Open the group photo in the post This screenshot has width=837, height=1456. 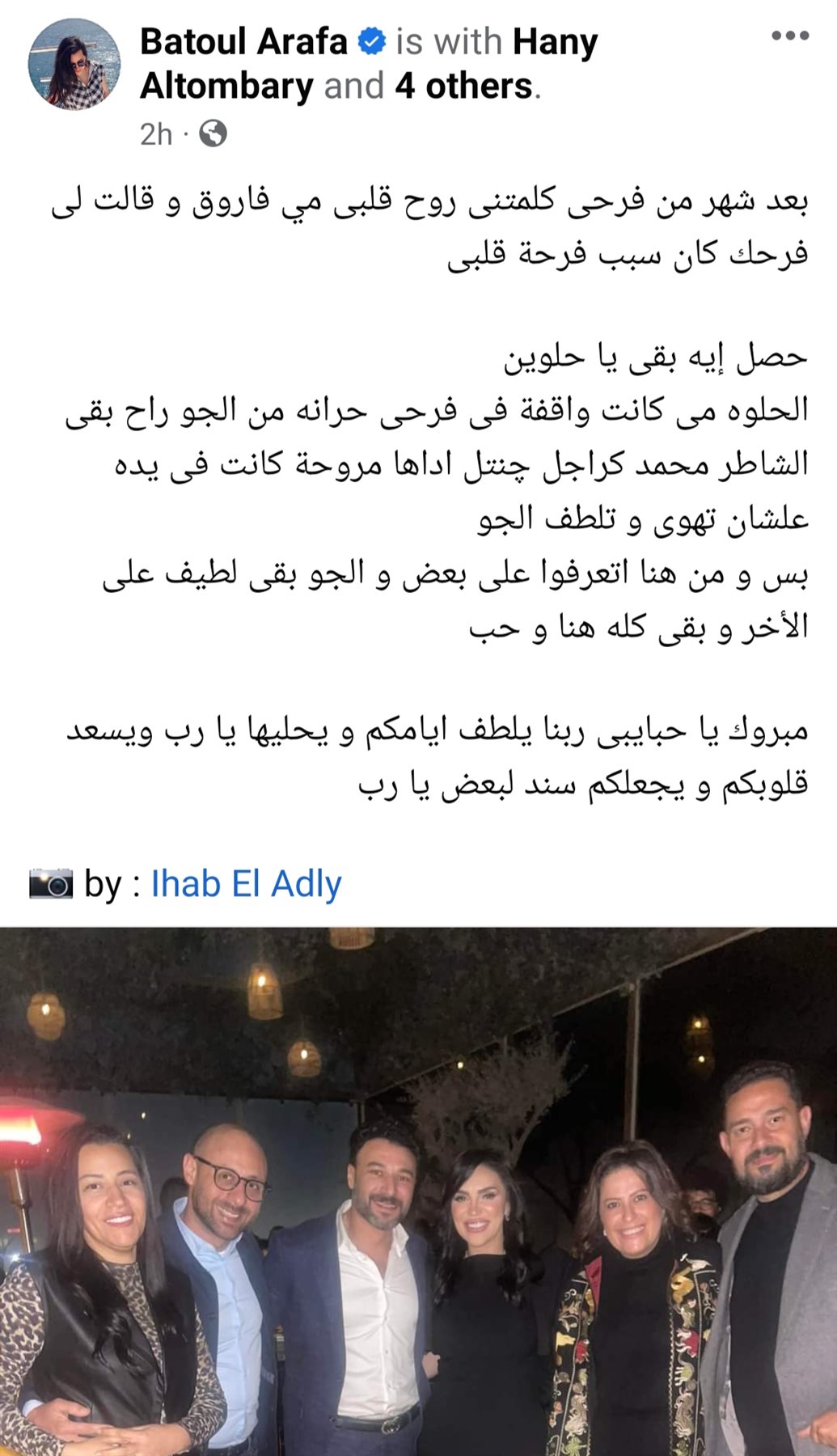pos(418,1191)
